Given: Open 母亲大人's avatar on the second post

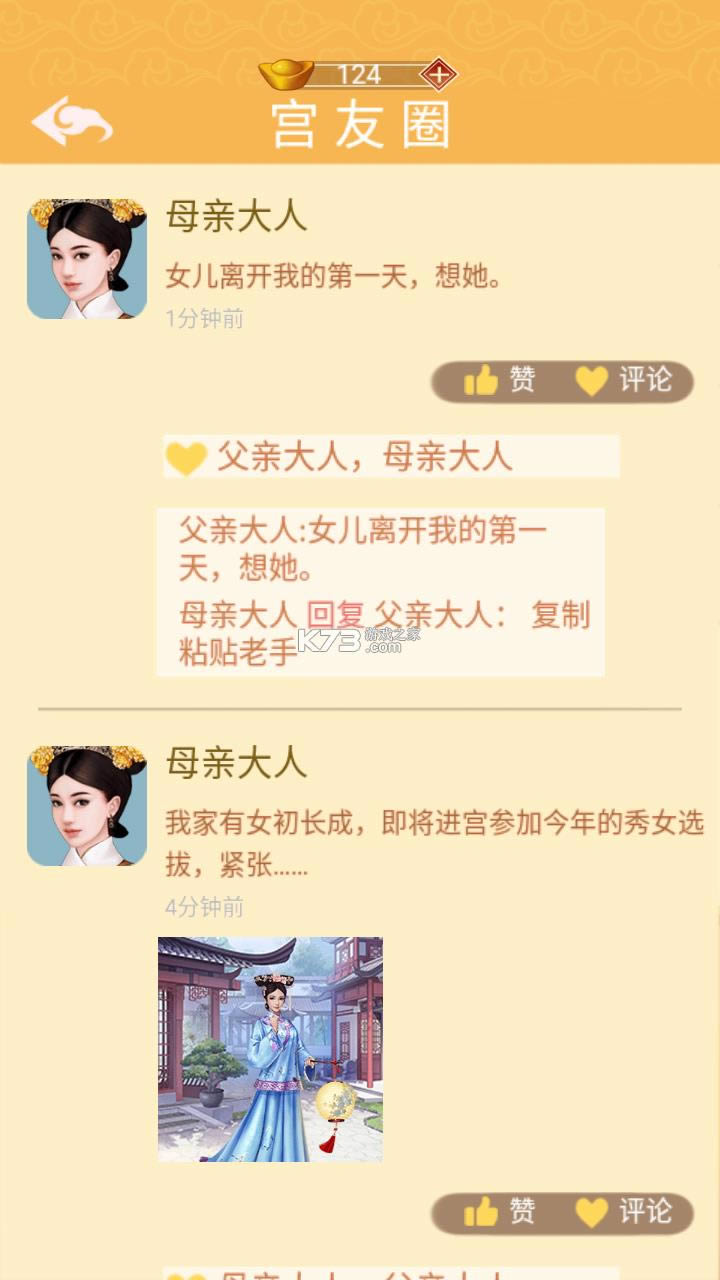Looking at the screenshot, I should pos(86,806).
